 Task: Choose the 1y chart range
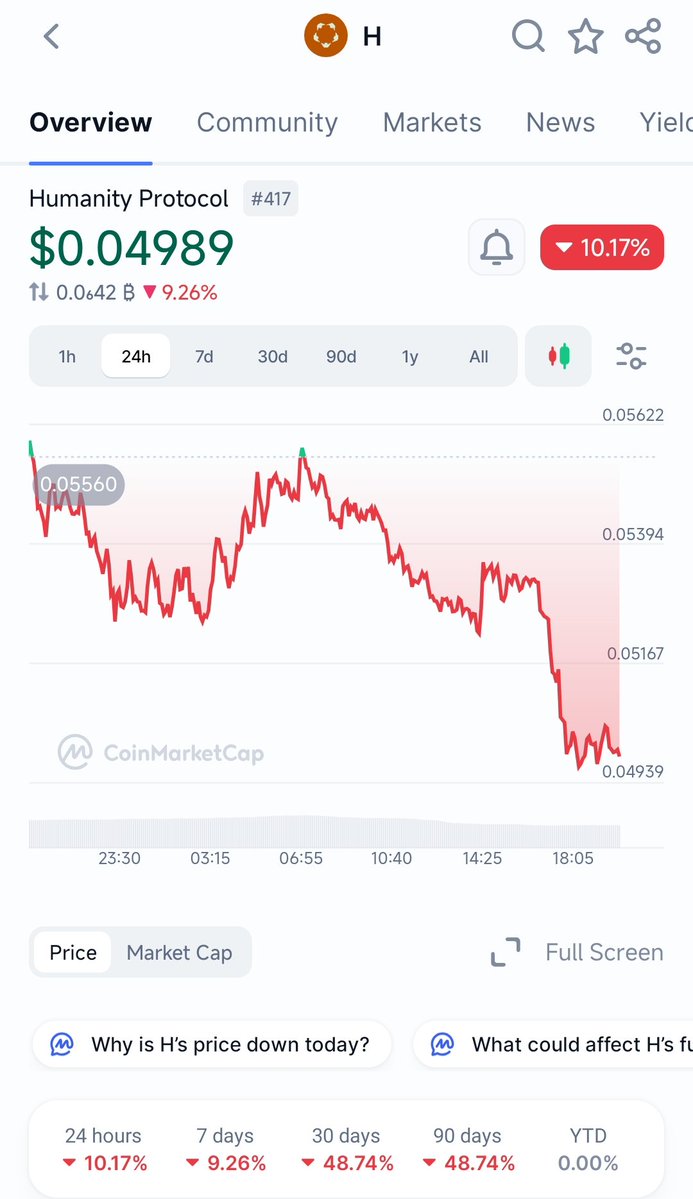[410, 356]
